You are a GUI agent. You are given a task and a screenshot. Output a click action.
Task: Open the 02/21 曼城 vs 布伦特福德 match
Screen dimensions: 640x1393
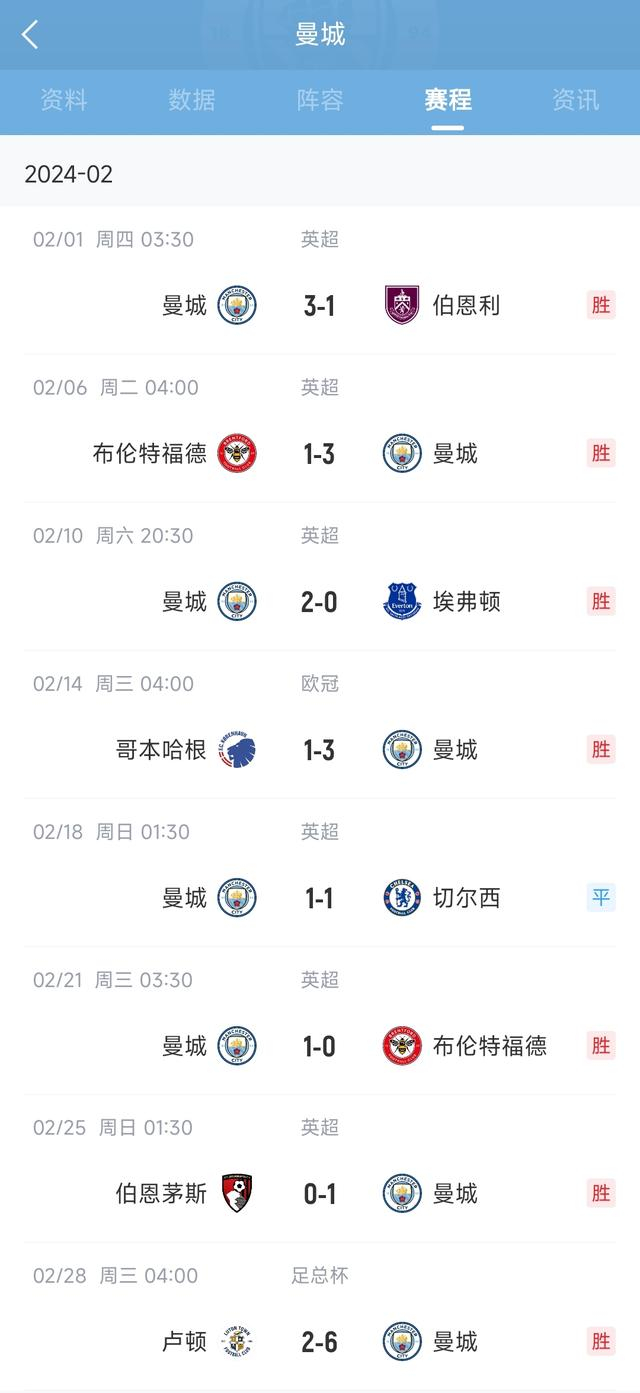pos(320,1045)
